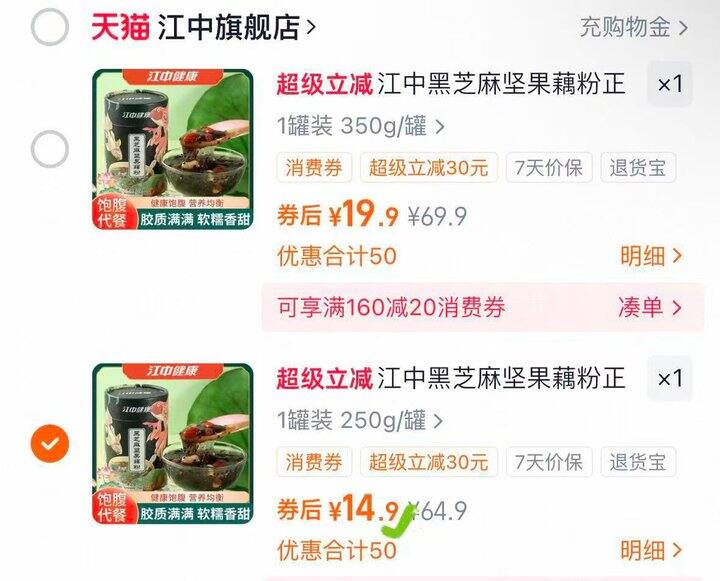Image resolution: width=720 pixels, height=581 pixels.
Task: Change quantity ×1 of 250g item
Action: pyautogui.click(x=669, y=378)
